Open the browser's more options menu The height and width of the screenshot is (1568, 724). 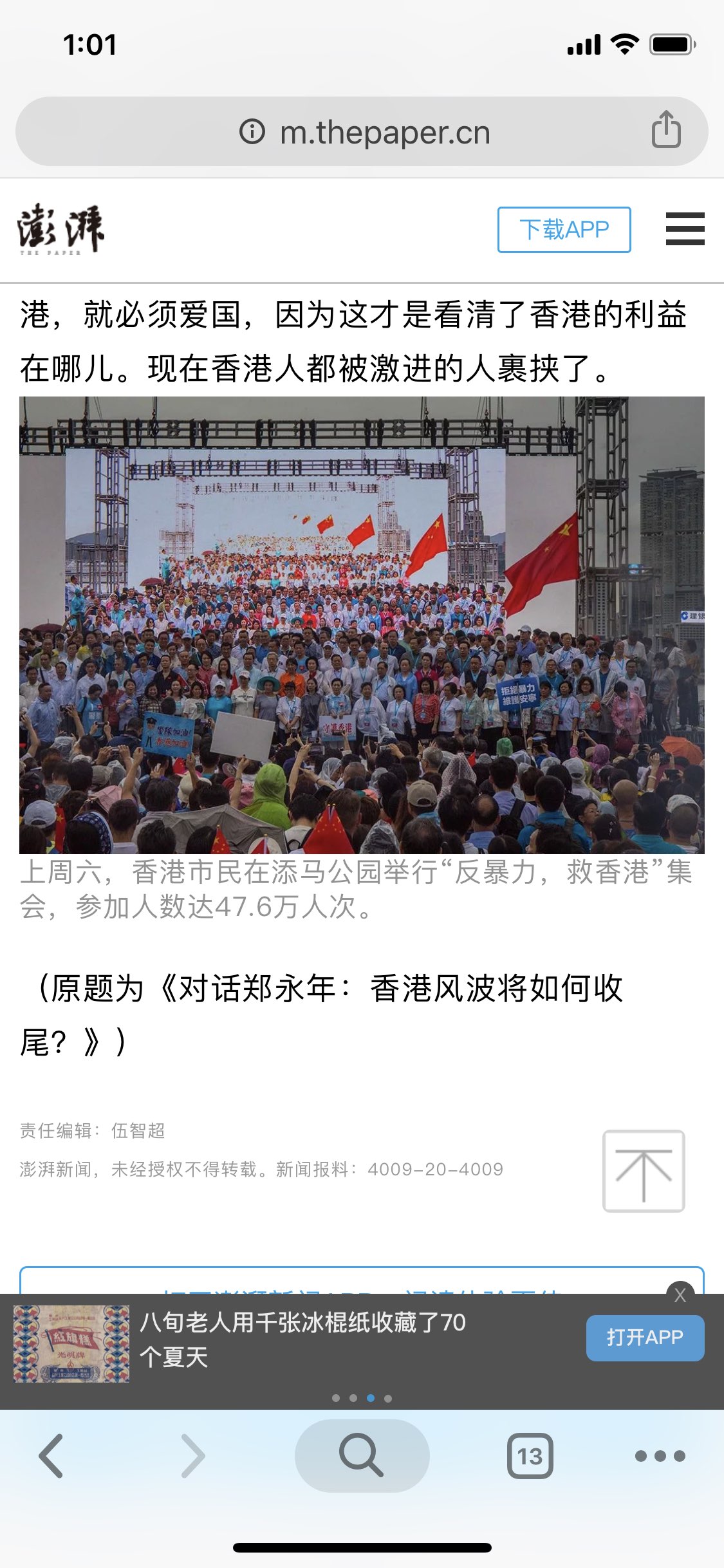point(660,1455)
